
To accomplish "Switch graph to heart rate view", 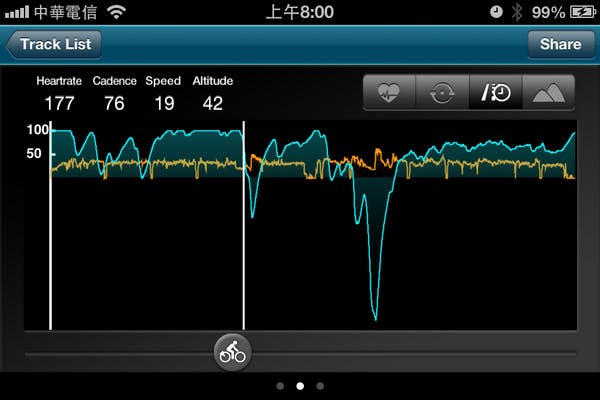I will pyautogui.click(x=389, y=93).
